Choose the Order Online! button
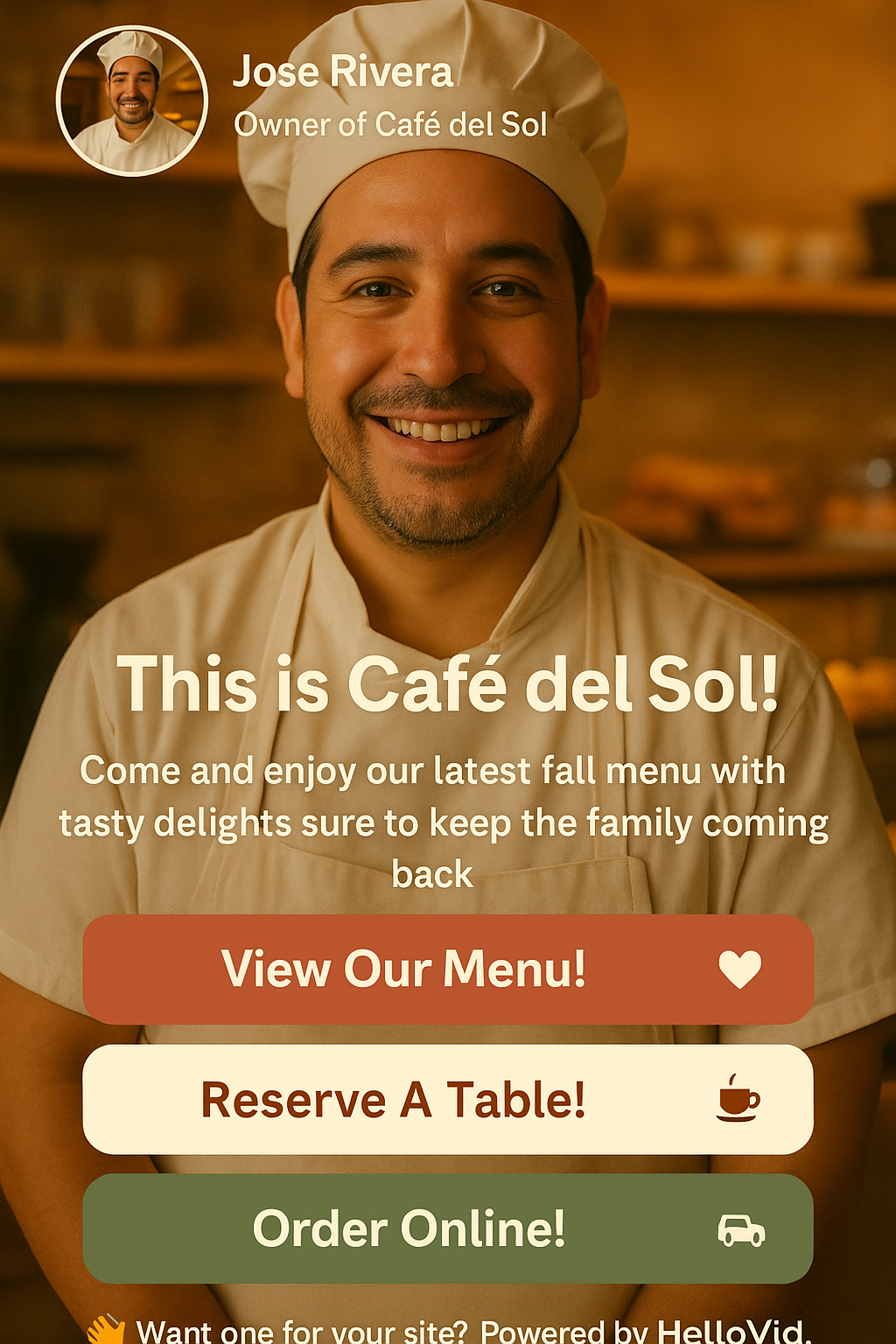The image size is (896, 1344). tap(447, 1228)
